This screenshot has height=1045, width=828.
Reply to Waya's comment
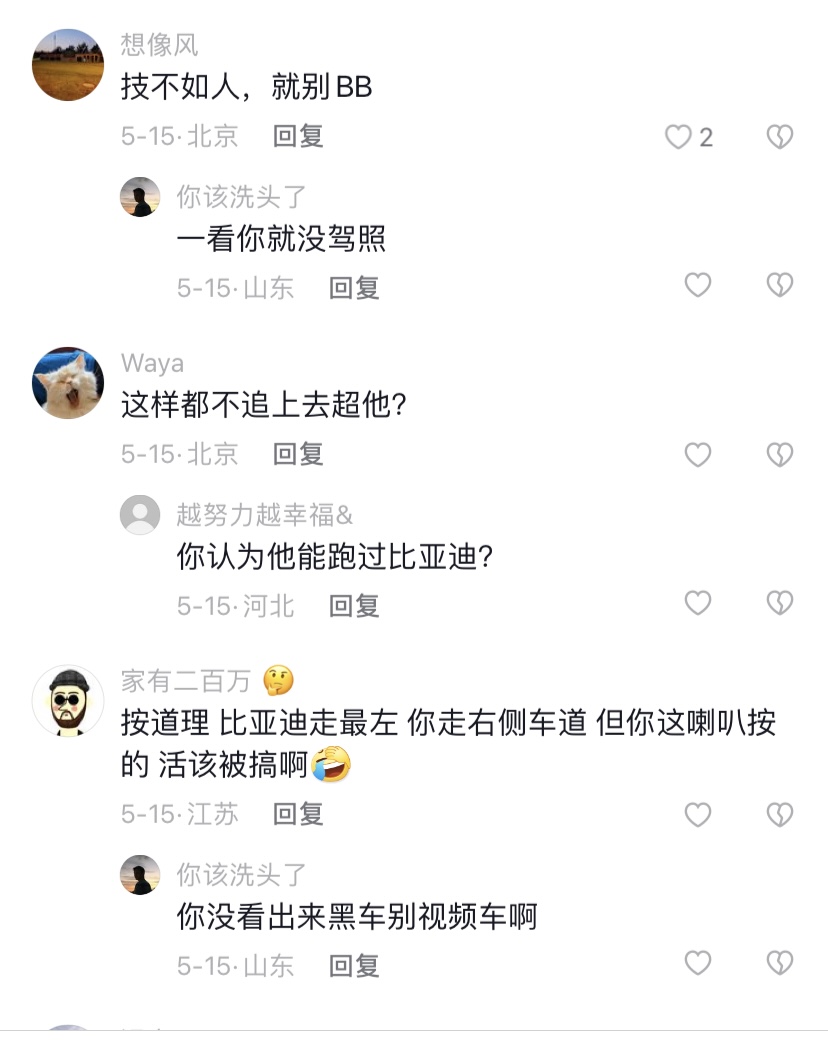tap(298, 454)
